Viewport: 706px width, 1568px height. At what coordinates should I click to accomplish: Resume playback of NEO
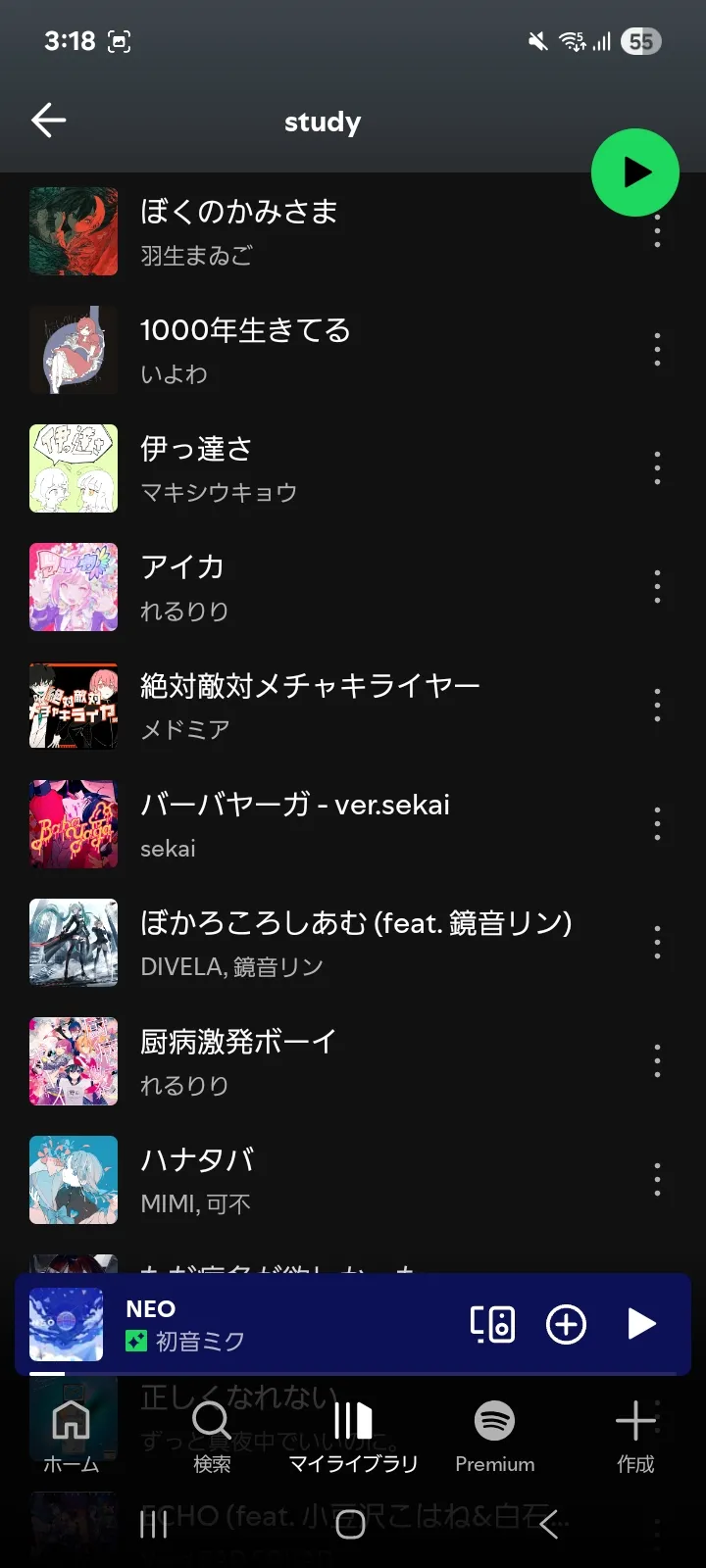641,1325
